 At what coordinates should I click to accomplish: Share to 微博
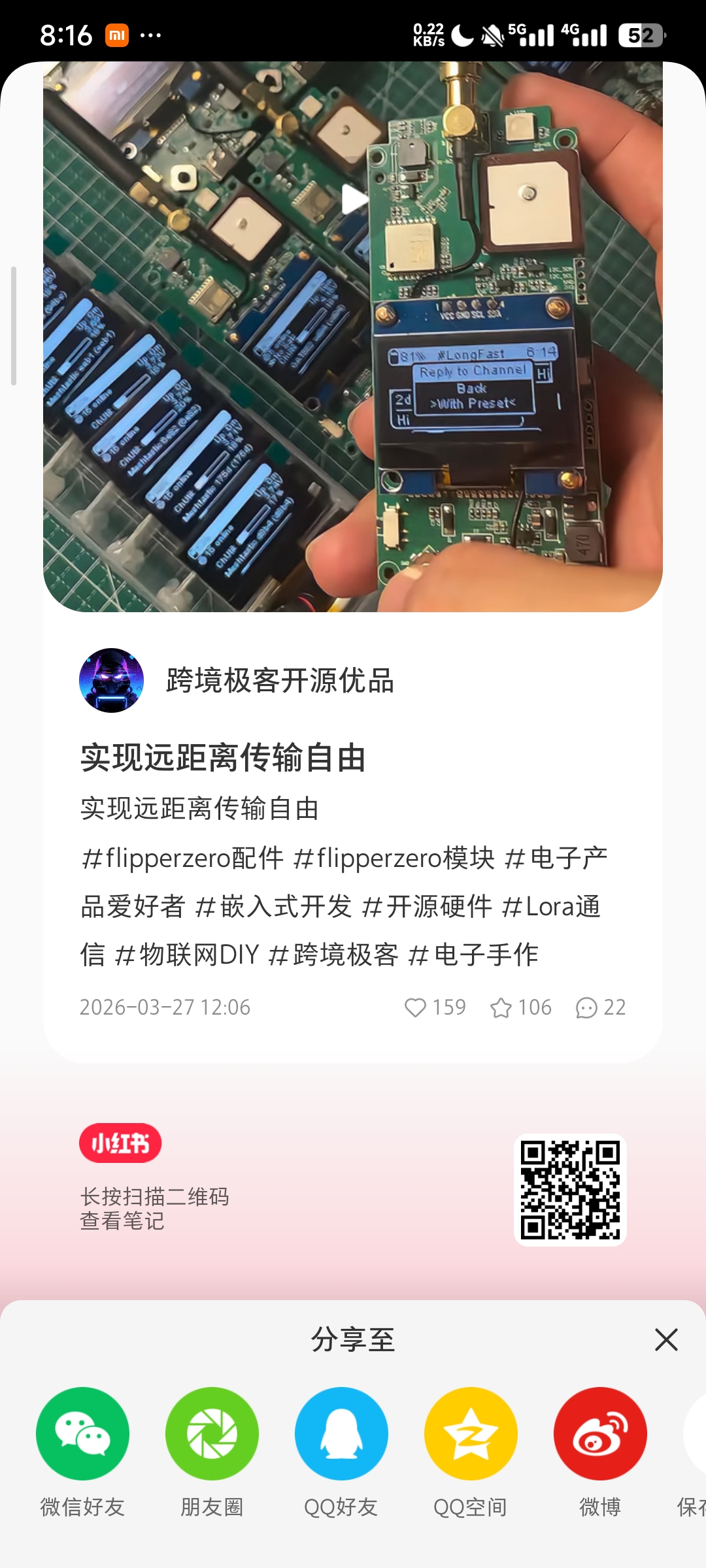pos(600,1433)
